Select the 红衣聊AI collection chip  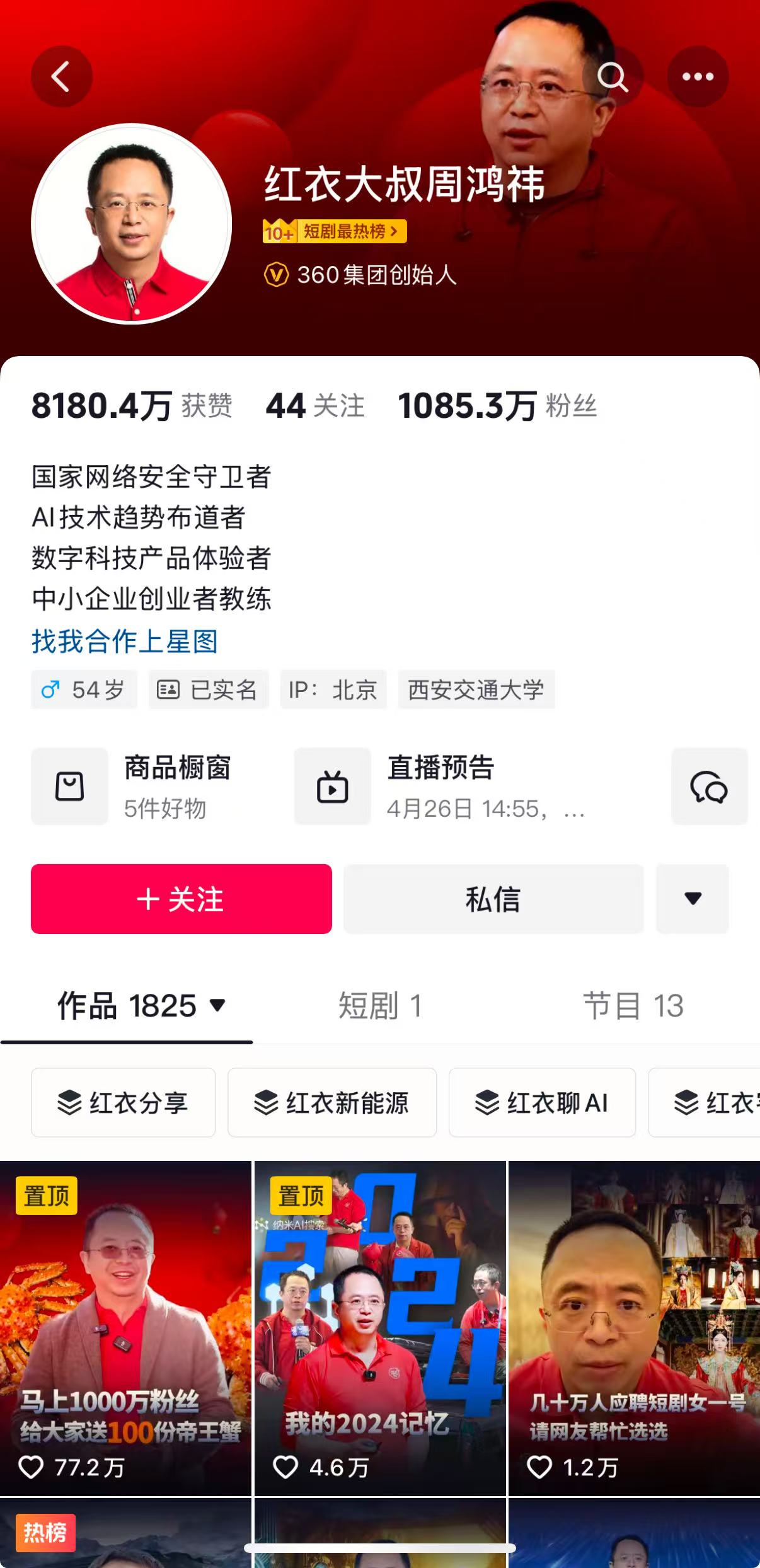tap(542, 1102)
